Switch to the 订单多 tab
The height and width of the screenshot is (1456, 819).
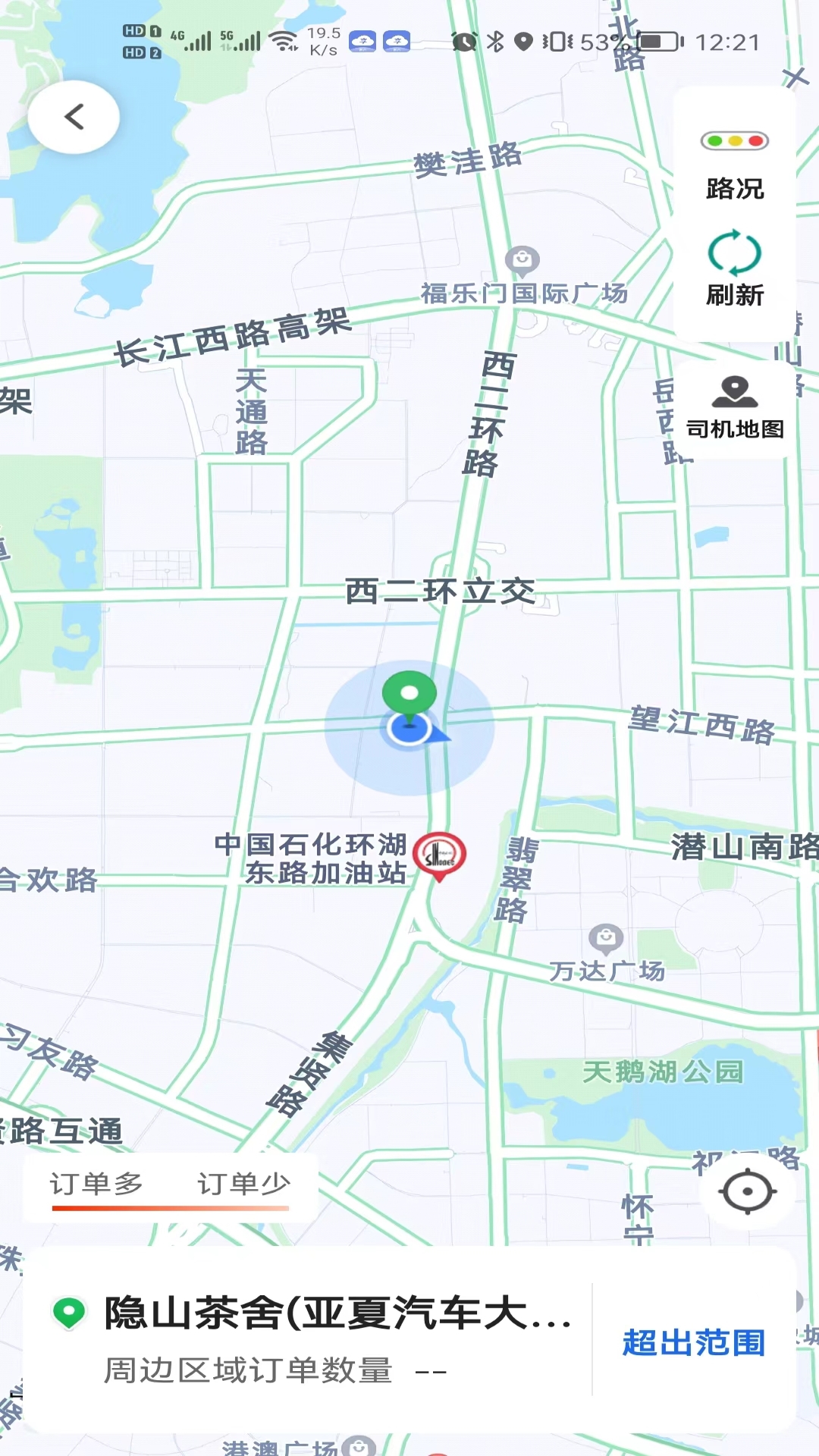pyautogui.click(x=99, y=1183)
